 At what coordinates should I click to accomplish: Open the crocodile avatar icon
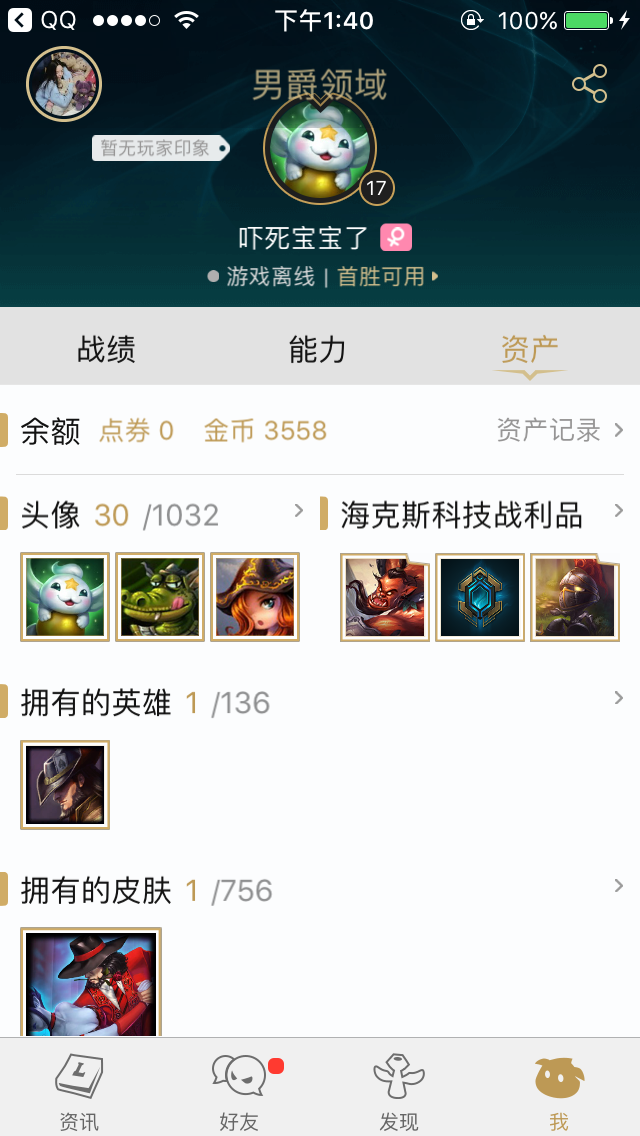click(160, 597)
